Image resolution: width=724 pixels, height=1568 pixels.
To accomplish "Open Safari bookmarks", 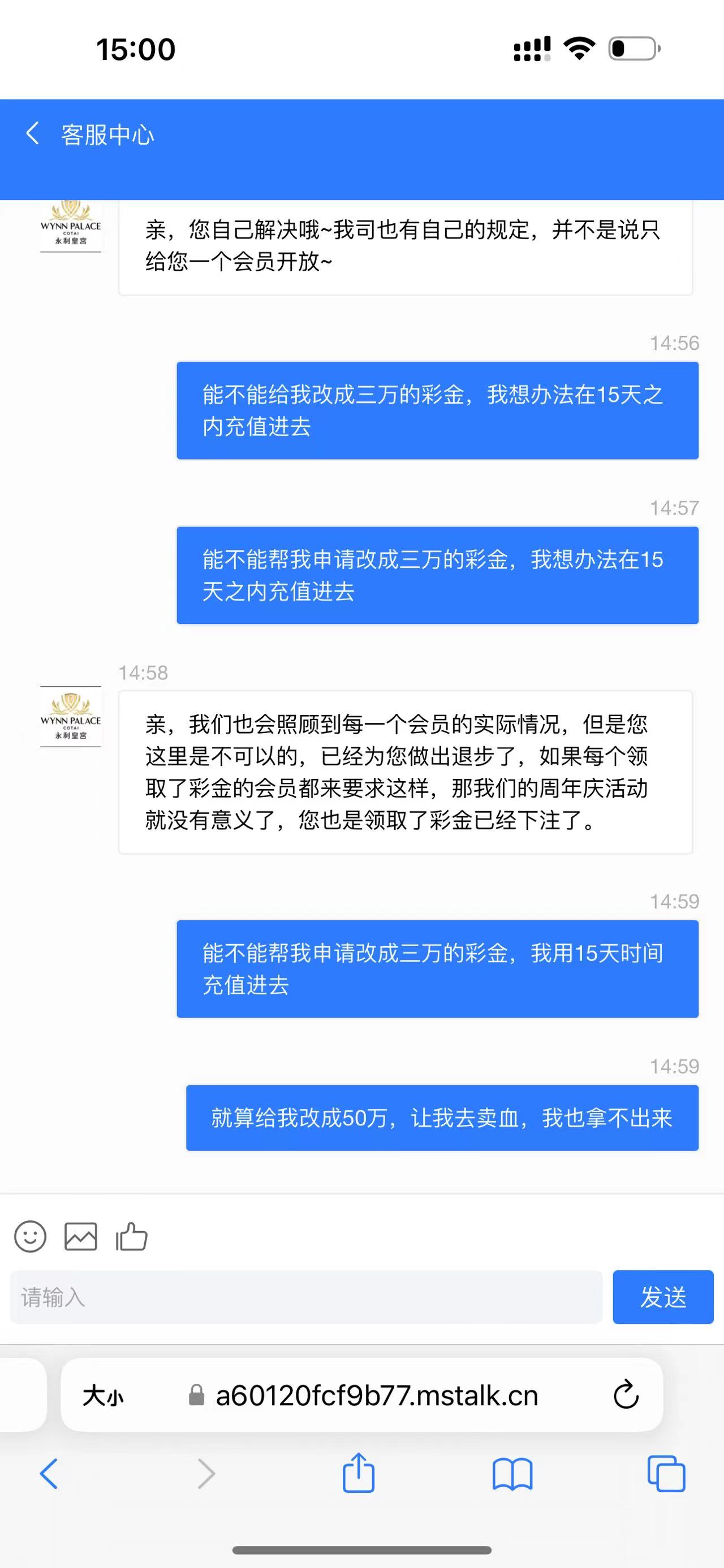I will pyautogui.click(x=512, y=1474).
